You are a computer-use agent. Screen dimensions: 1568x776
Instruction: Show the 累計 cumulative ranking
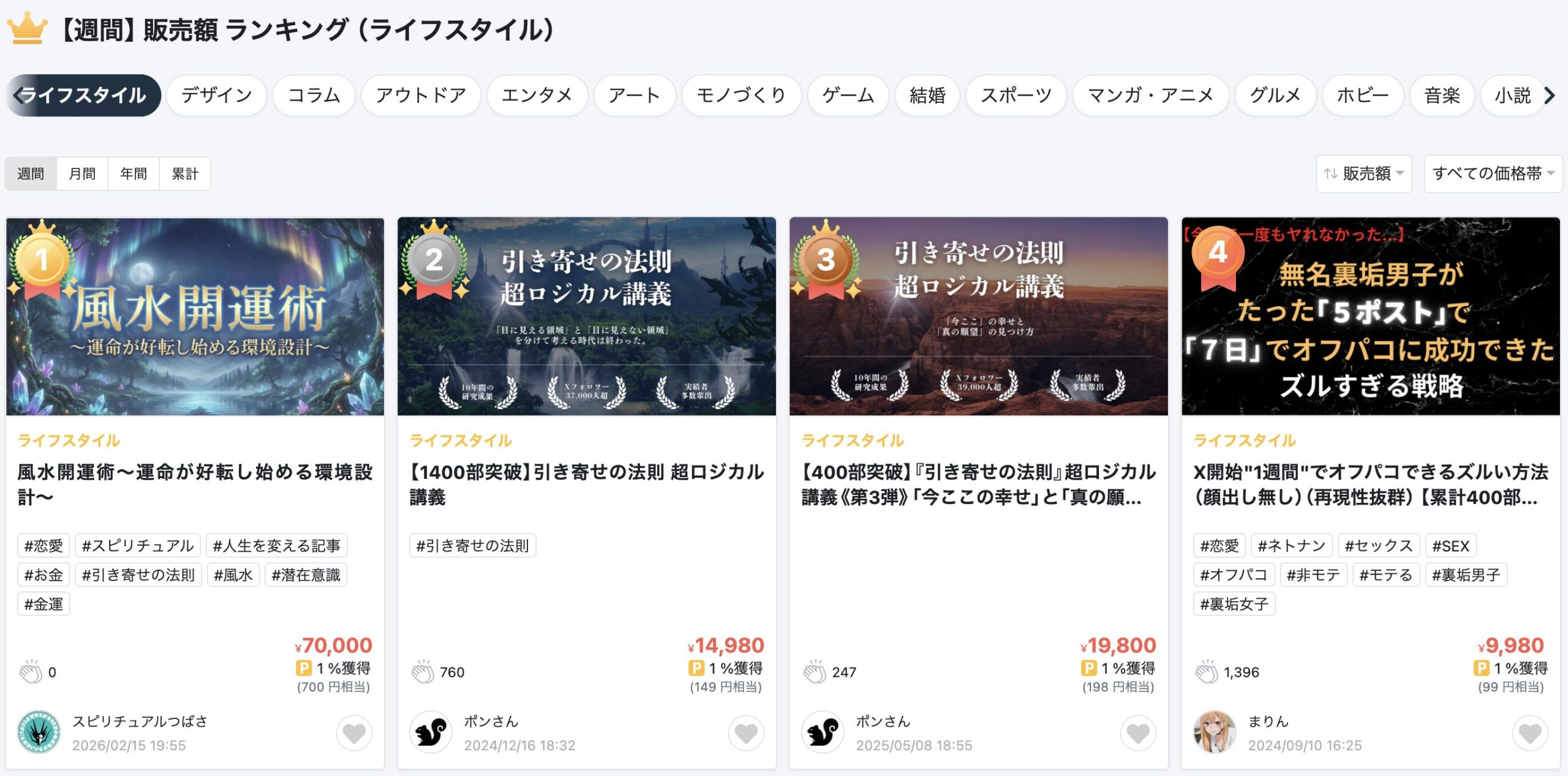[185, 174]
